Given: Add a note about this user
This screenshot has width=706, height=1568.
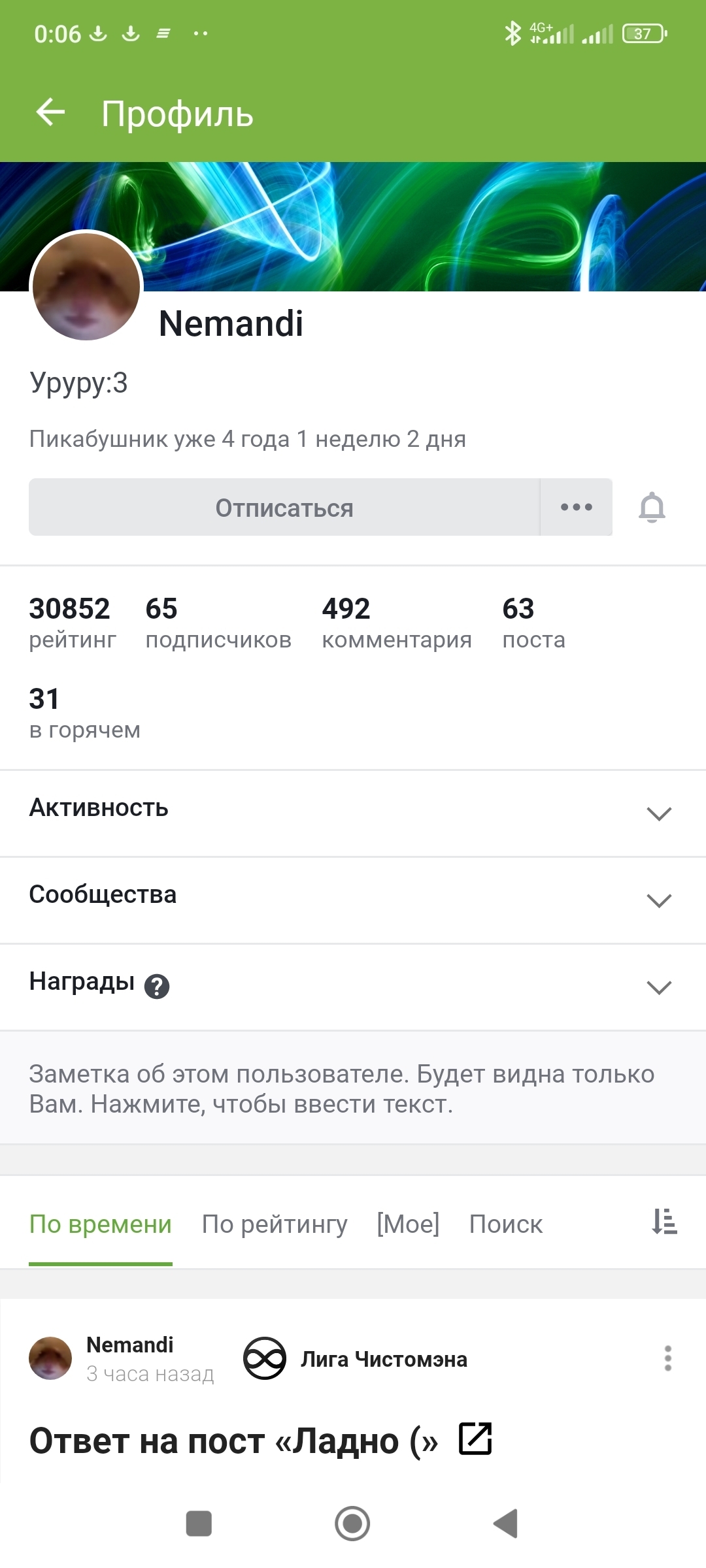Looking at the screenshot, I should click(353, 1088).
